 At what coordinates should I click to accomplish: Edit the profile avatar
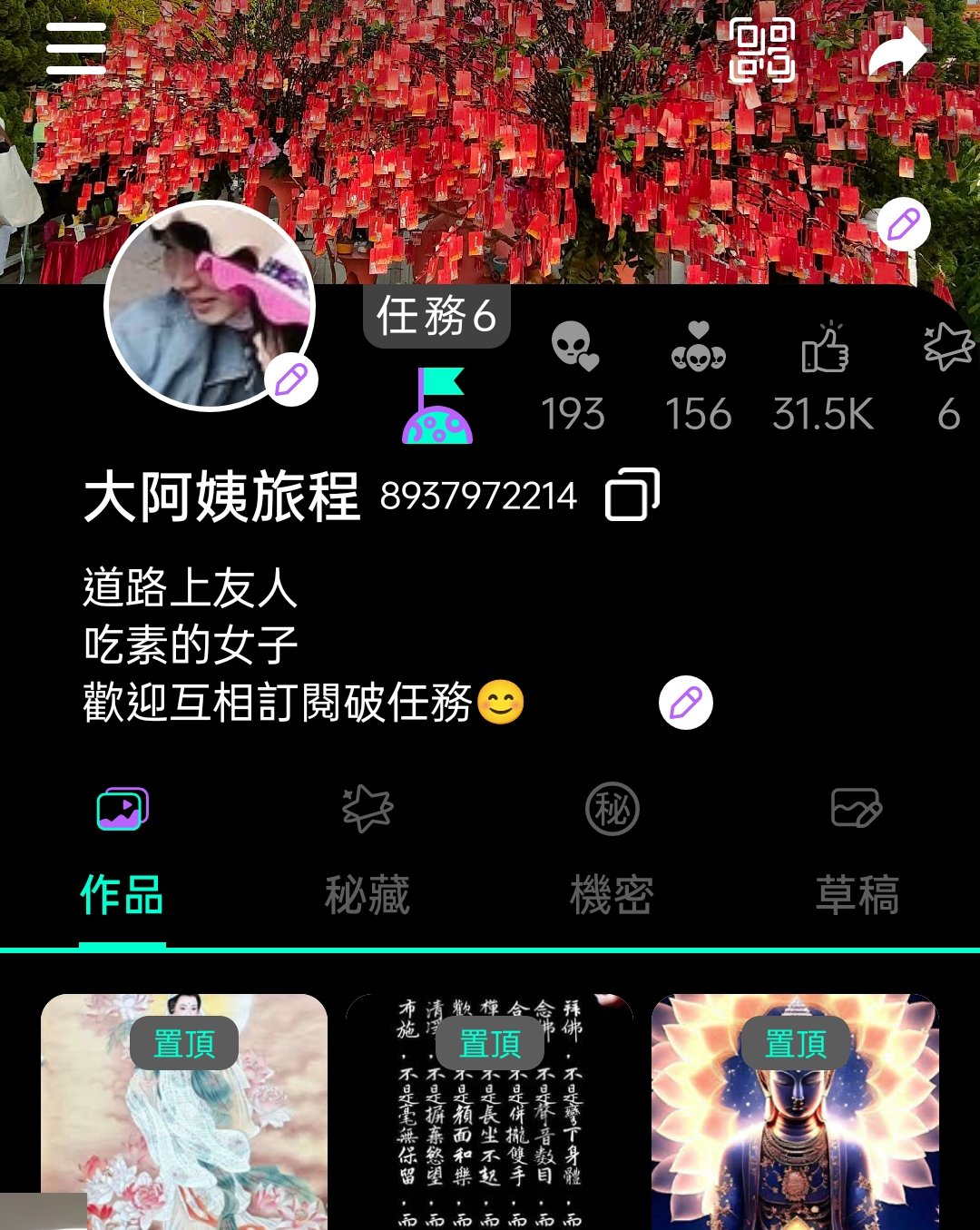290,379
